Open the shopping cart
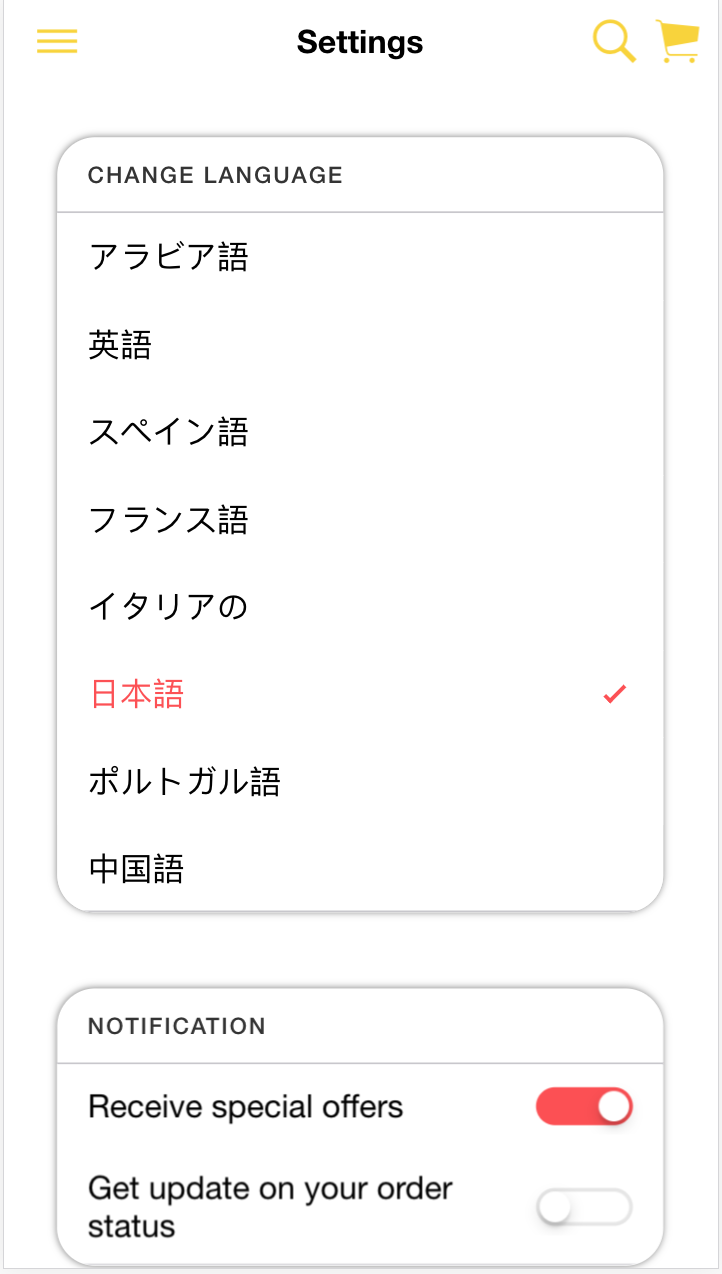 677,41
